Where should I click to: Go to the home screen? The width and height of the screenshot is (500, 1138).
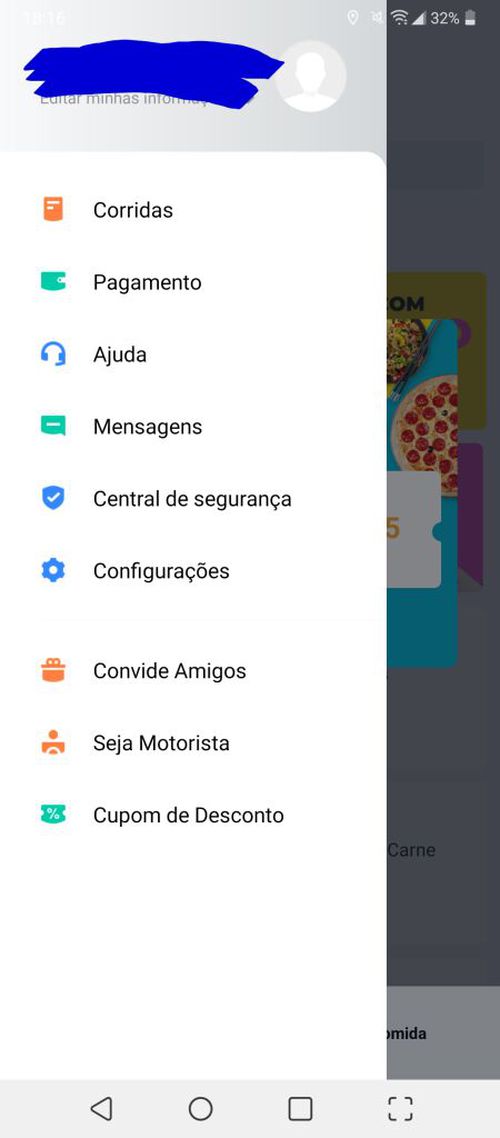coord(200,1108)
